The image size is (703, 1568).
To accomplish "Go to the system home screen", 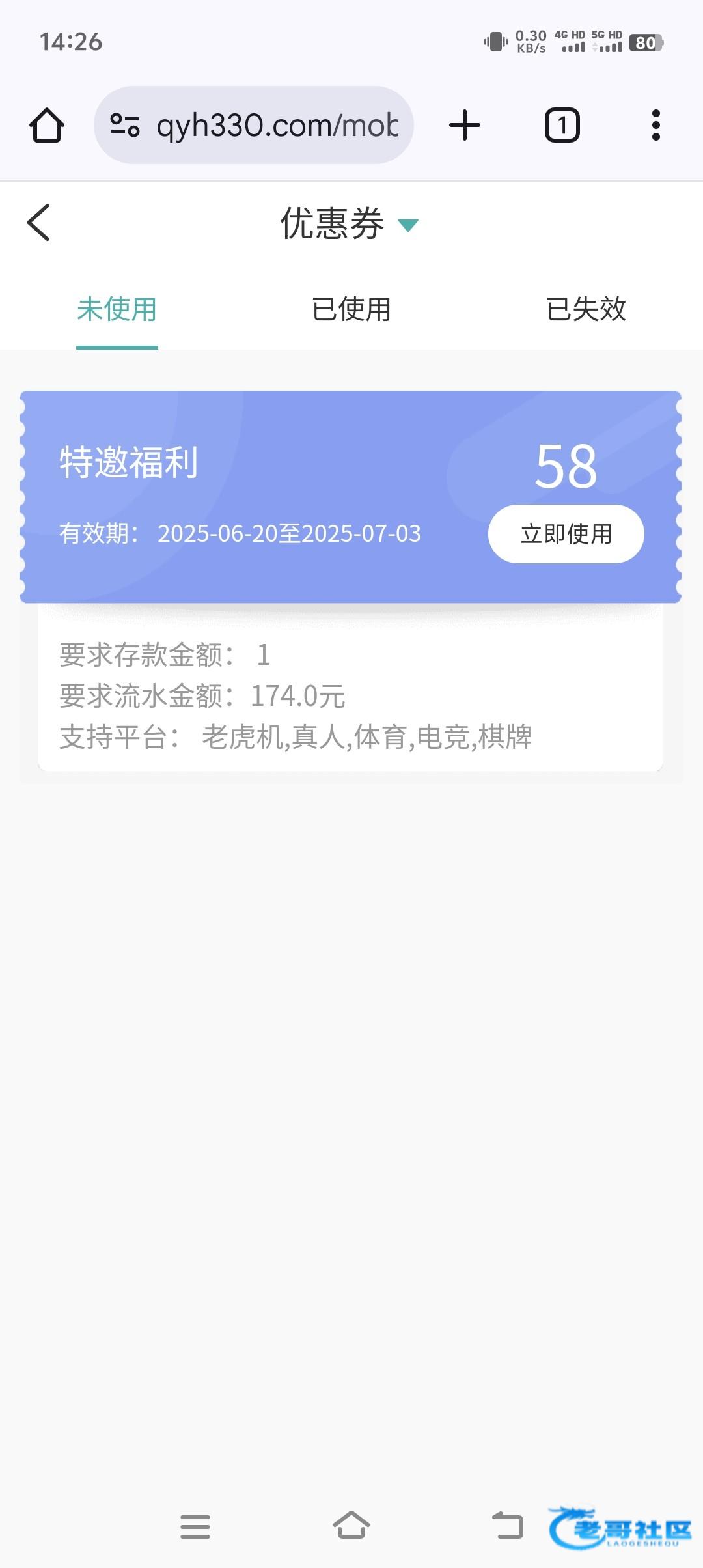I will [351, 1525].
